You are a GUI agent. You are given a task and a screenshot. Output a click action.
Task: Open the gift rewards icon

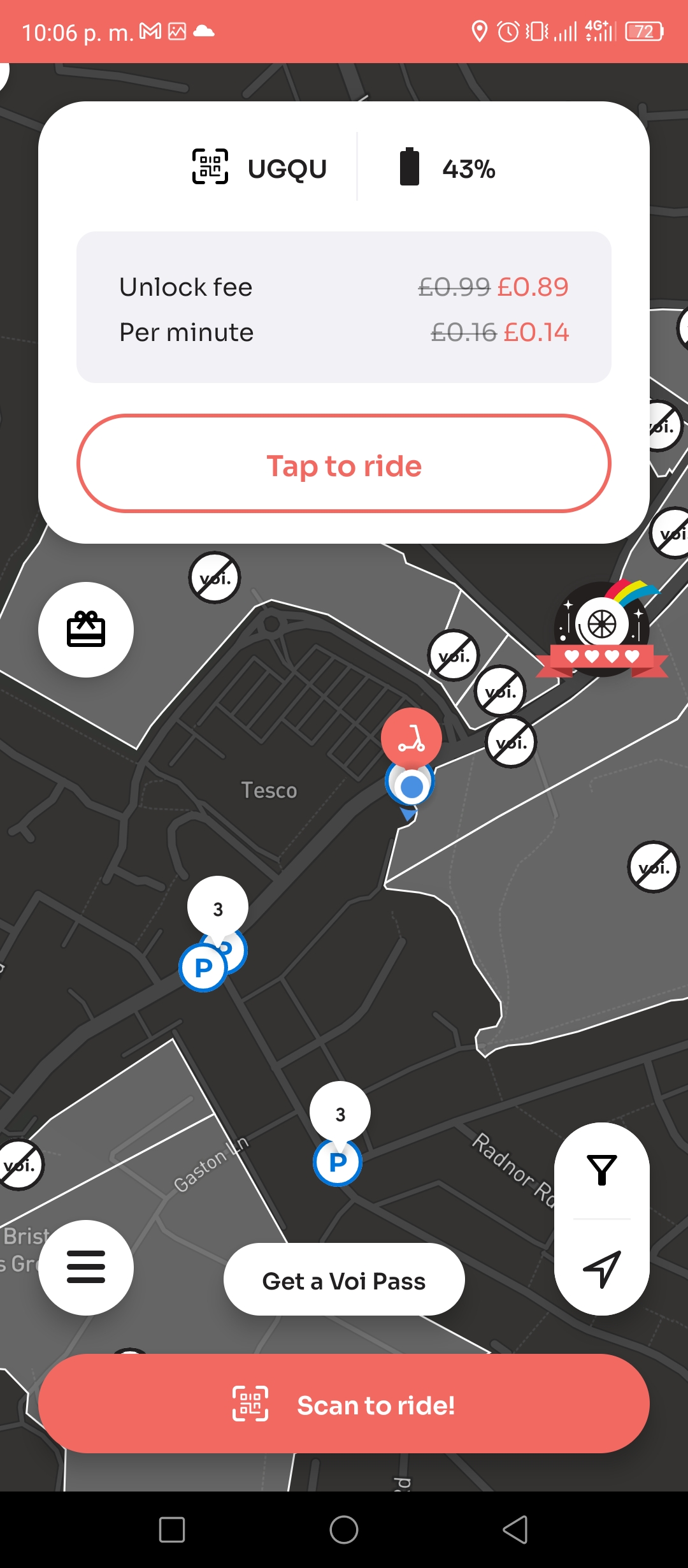(x=86, y=630)
